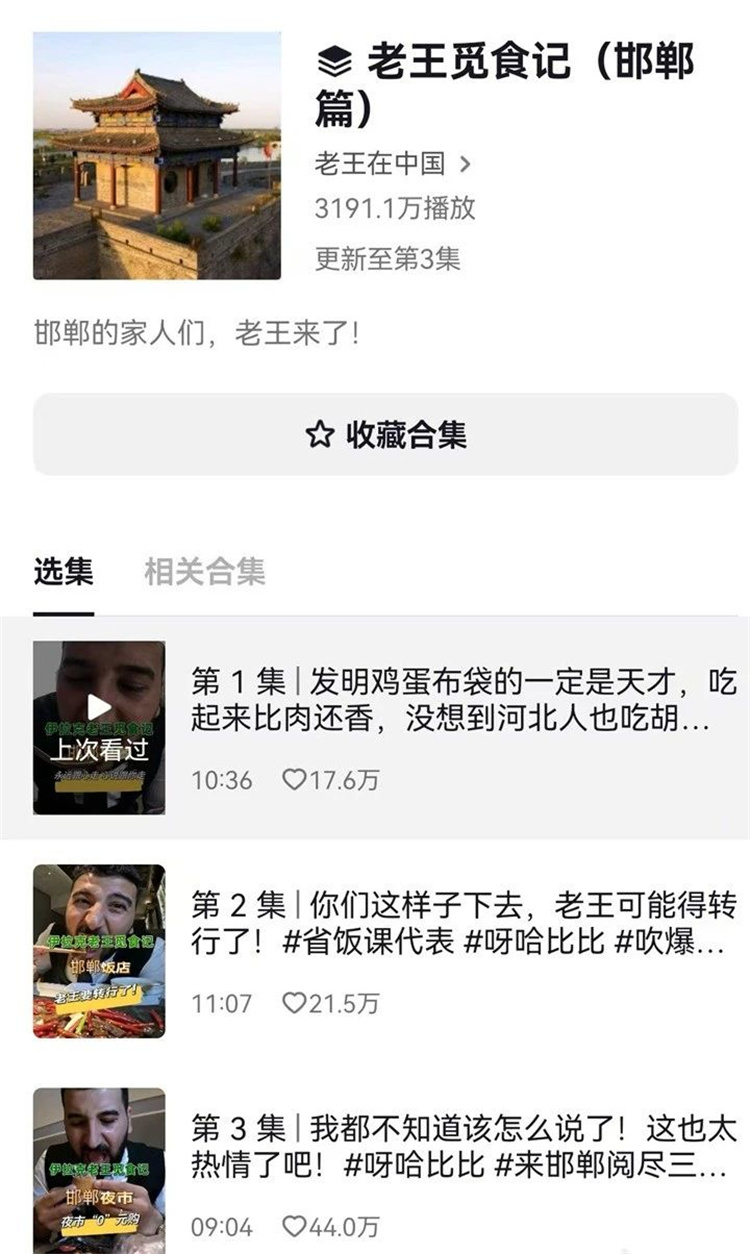This screenshot has height=1254, width=750.
Task: Switch to the 相关合集 tab
Action: tap(205, 572)
